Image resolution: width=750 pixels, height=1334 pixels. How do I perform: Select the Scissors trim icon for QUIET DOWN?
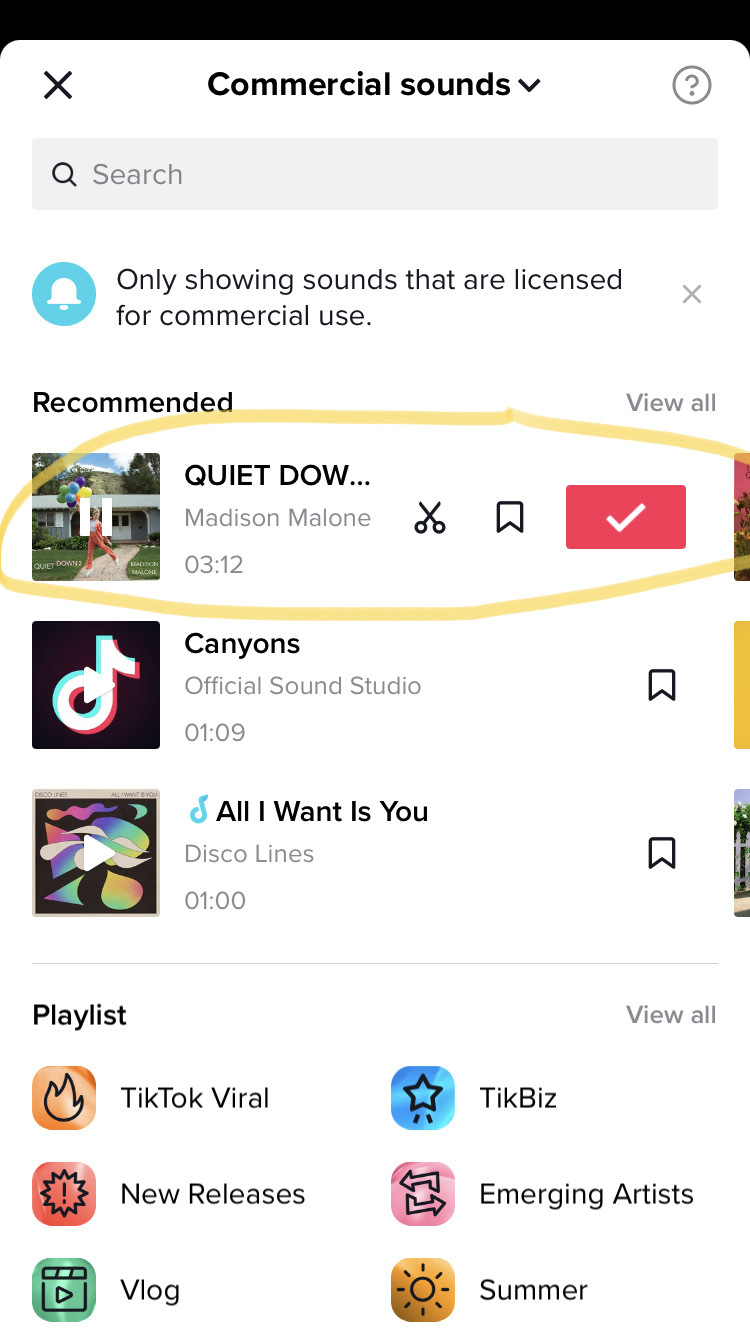click(x=430, y=517)
